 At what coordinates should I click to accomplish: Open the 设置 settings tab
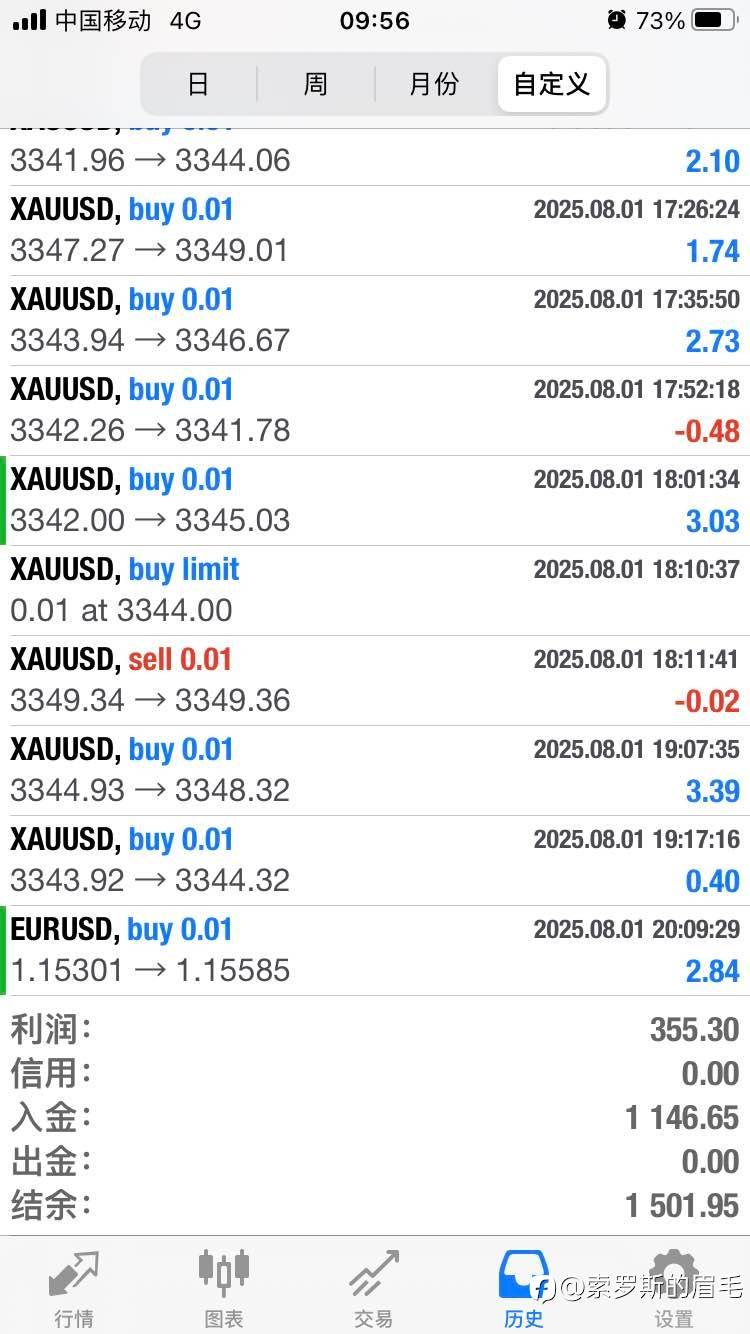click(673, 1287)
